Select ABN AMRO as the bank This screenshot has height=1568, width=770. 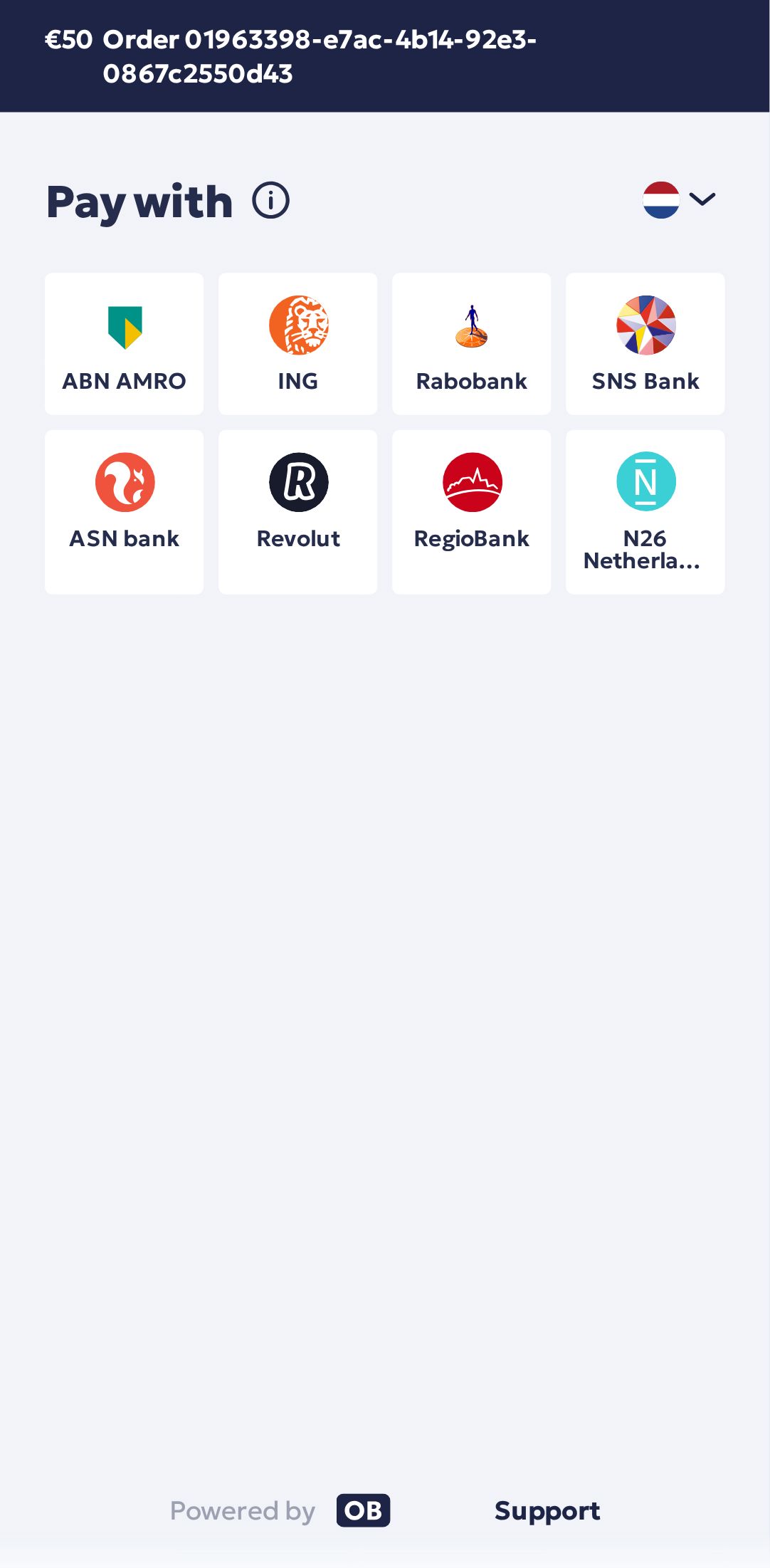coord(124,344)
